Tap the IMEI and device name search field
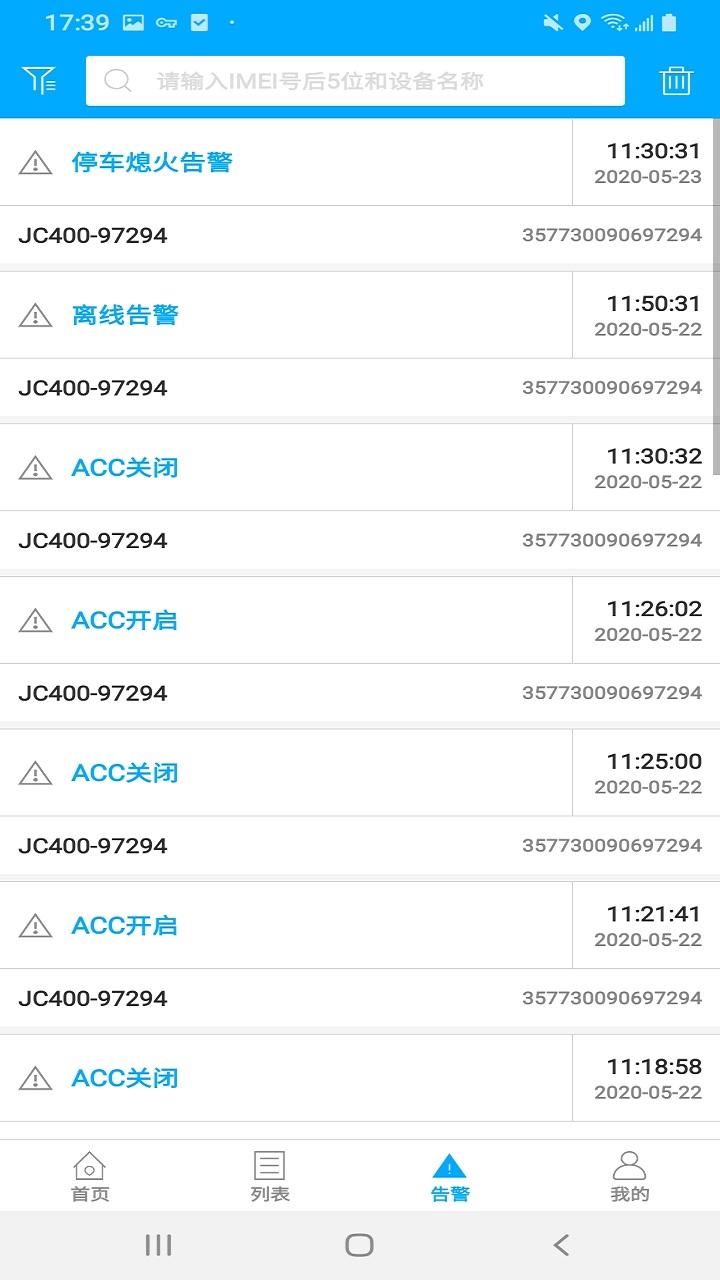 (355, 81)
